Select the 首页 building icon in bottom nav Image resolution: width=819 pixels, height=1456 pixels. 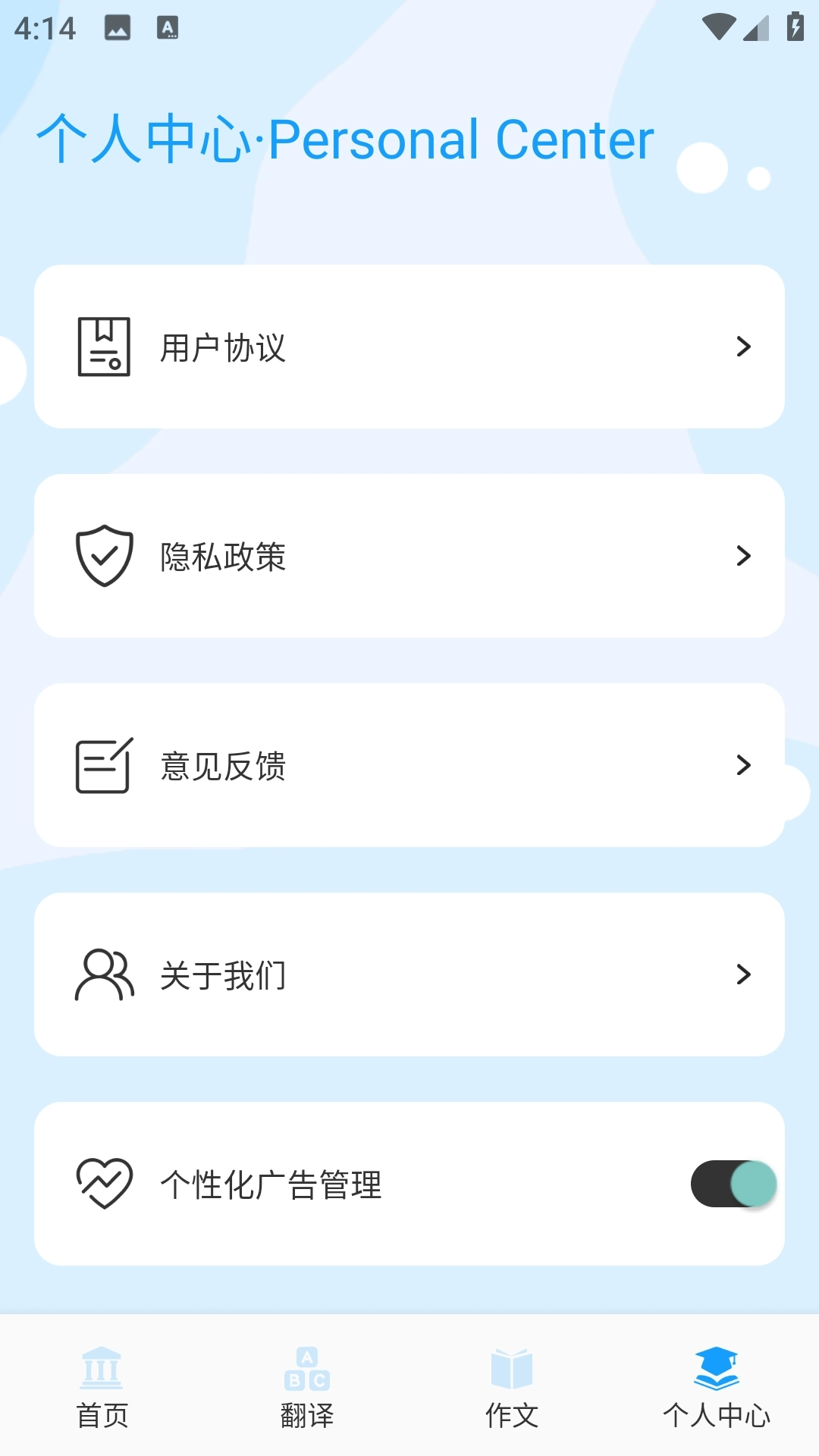click(x=102, y=1373)
